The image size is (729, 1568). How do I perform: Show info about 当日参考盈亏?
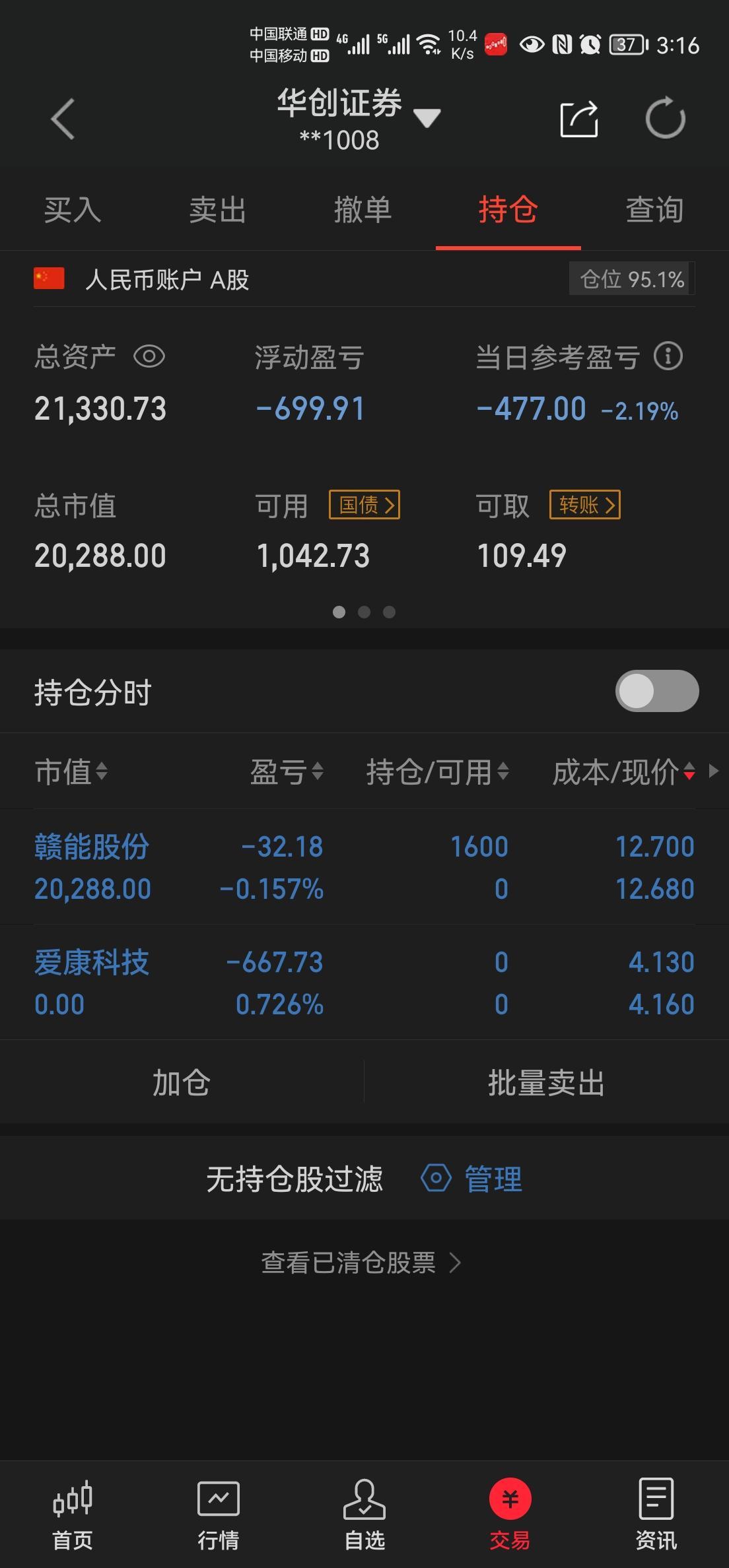click(668, 357)
